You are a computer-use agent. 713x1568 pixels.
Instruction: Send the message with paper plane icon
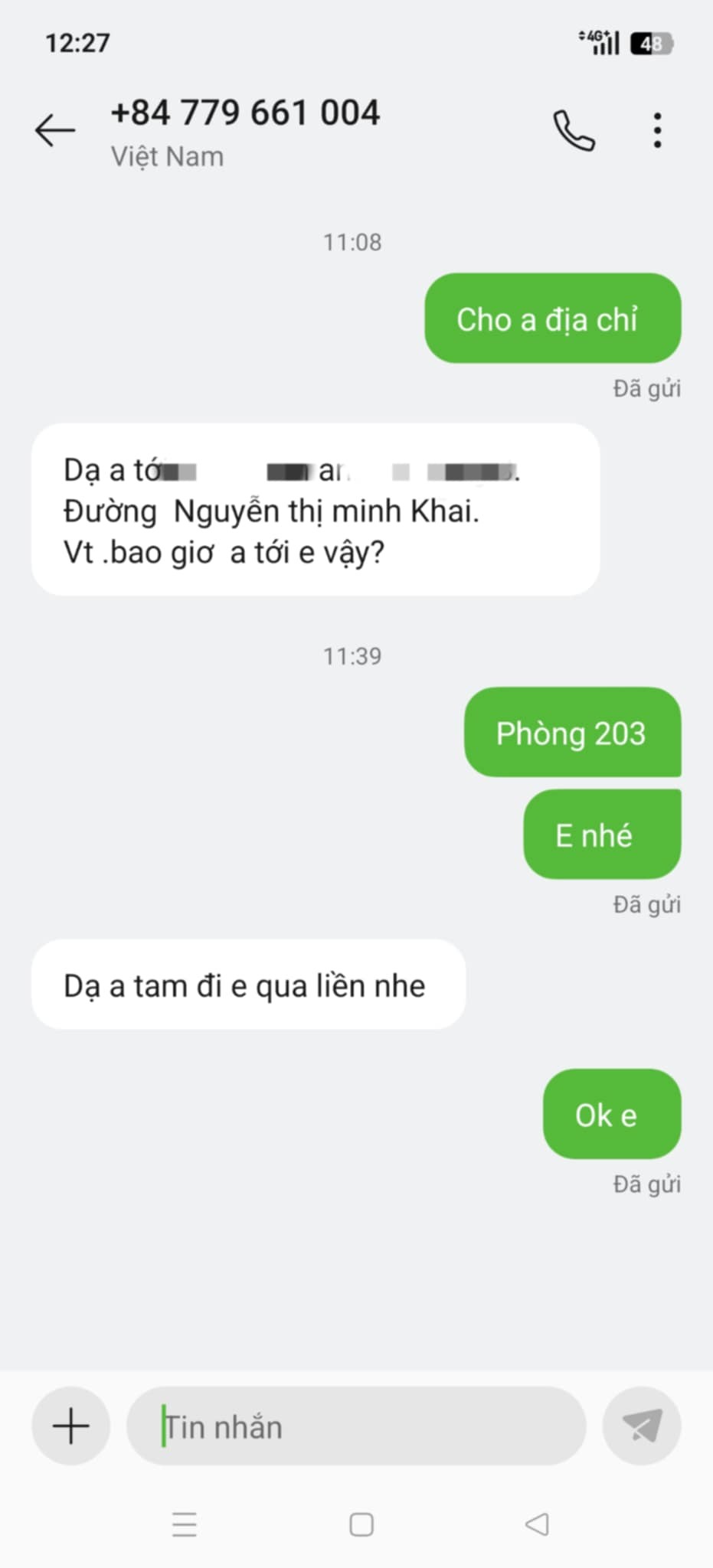point(642,1426)
